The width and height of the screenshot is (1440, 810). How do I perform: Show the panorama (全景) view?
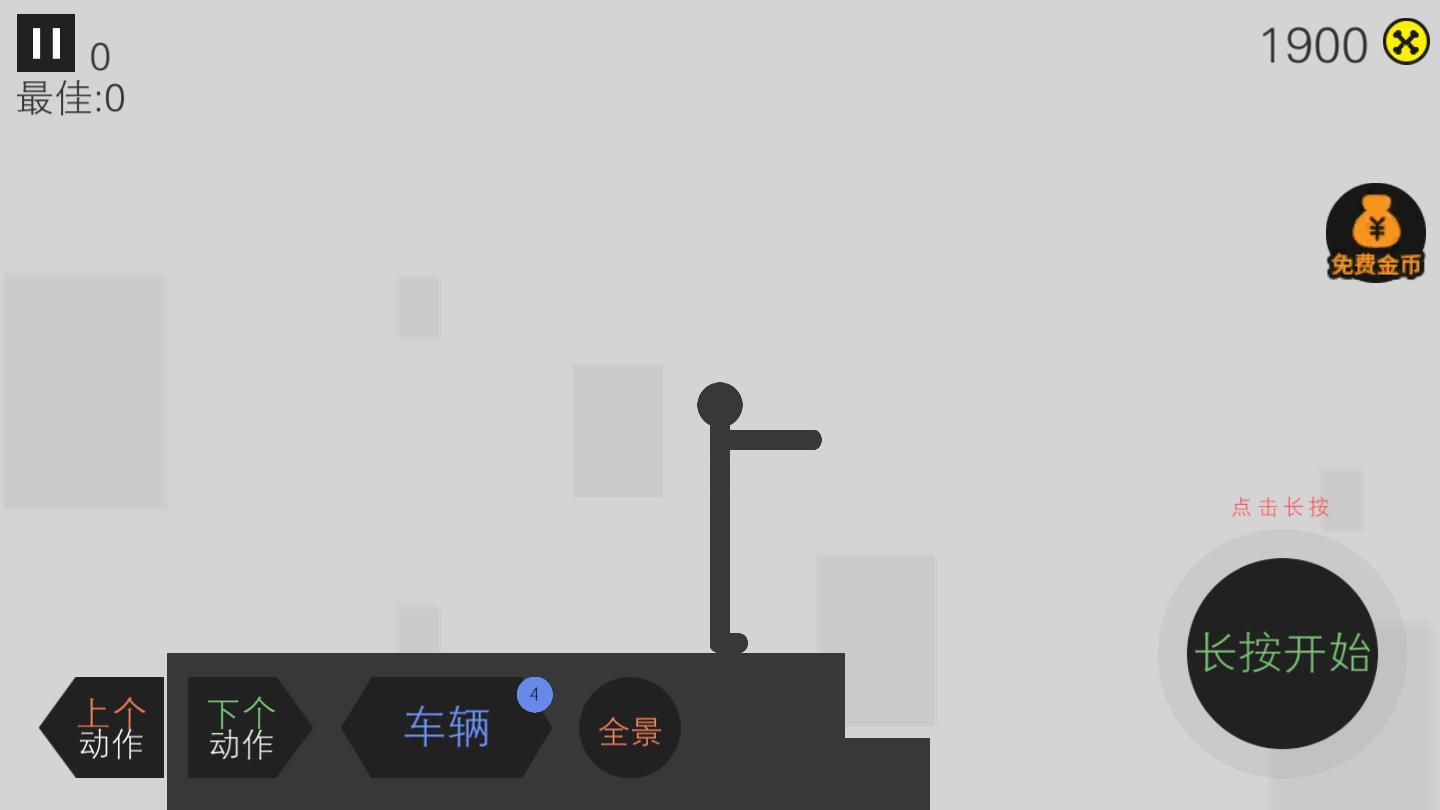click(630, 728)
